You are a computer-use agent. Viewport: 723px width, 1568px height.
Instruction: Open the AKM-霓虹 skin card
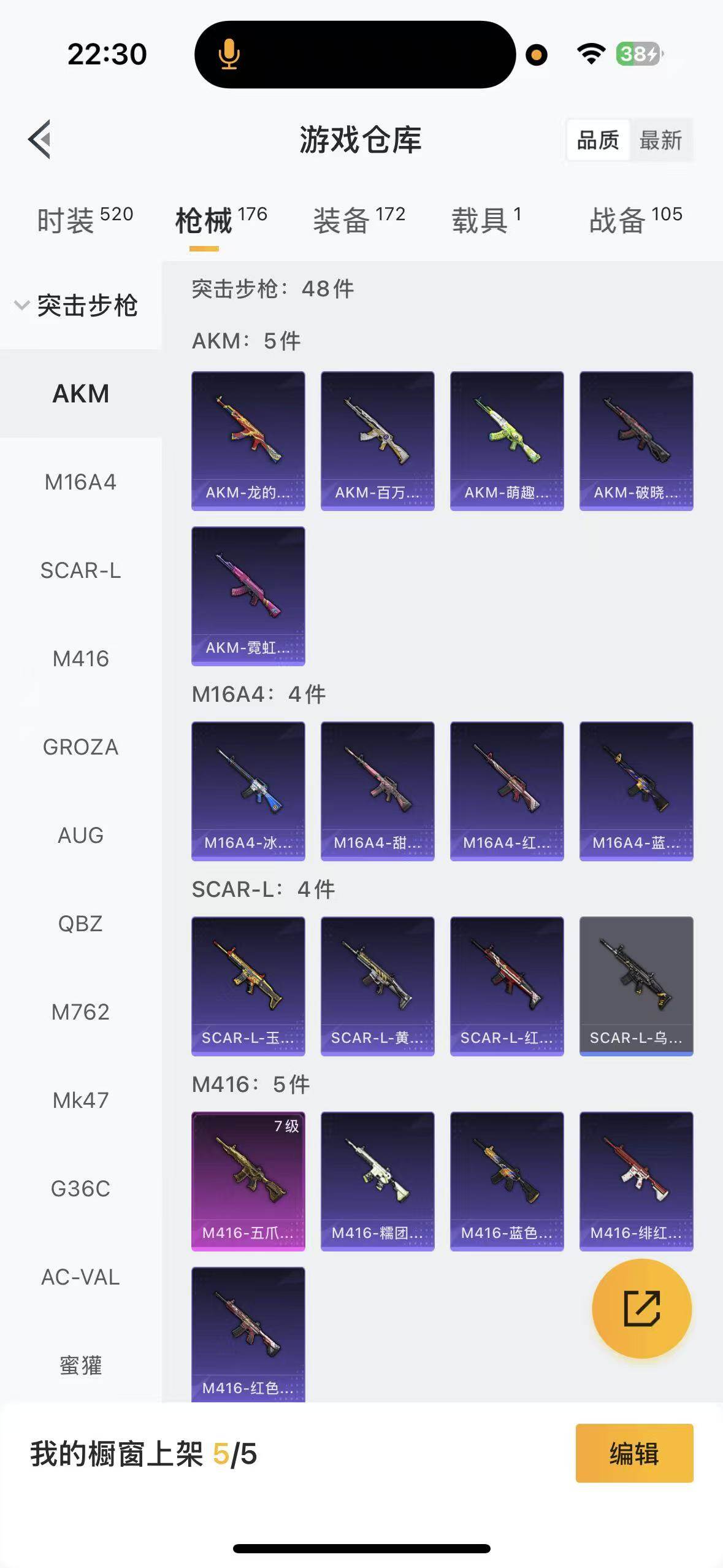[248, 596]
